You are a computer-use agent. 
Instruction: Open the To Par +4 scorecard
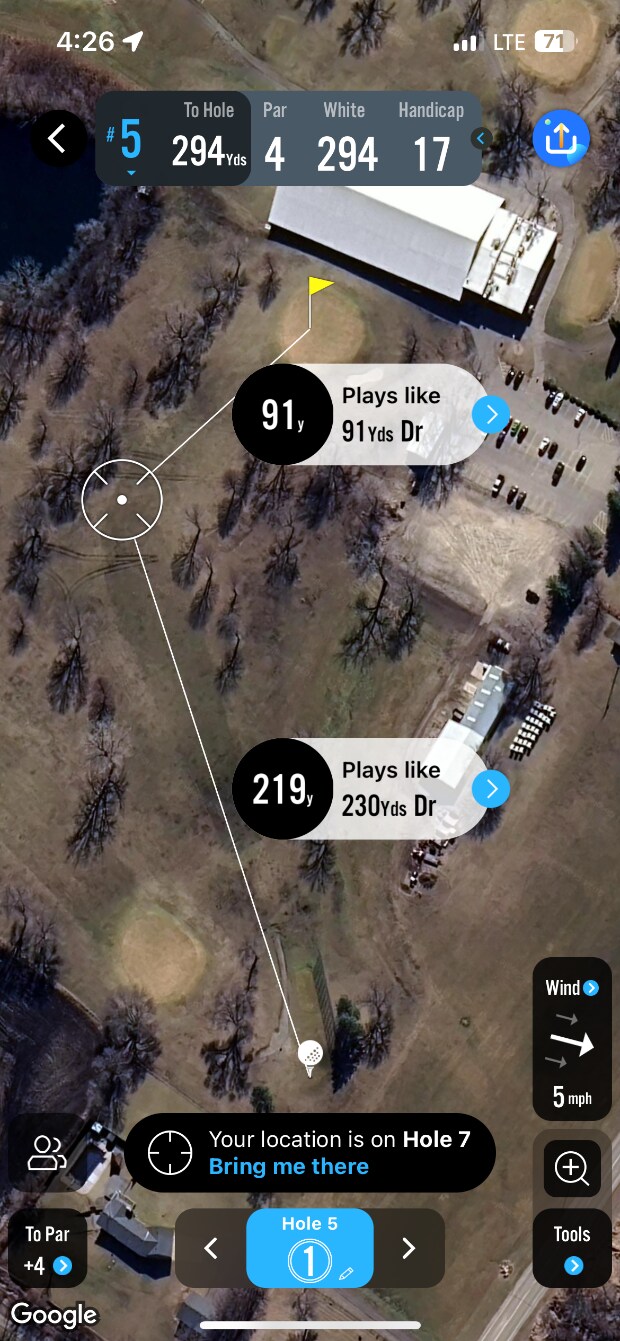47,1250
